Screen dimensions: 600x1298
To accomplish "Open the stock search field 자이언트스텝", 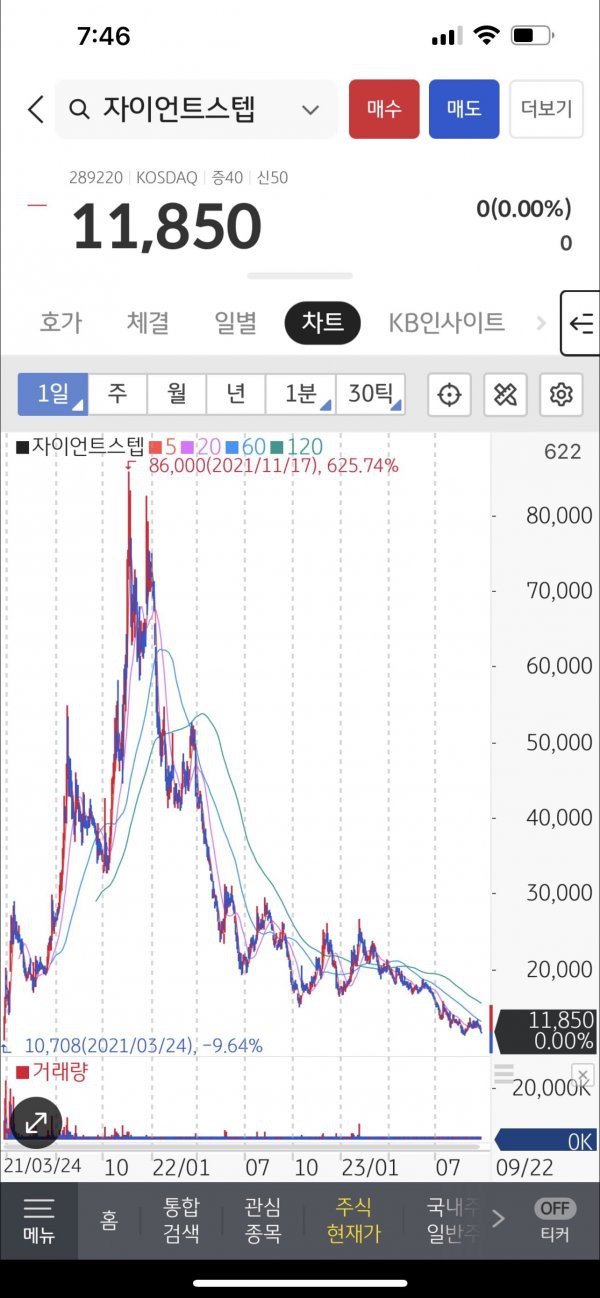I will coord(180,109).
